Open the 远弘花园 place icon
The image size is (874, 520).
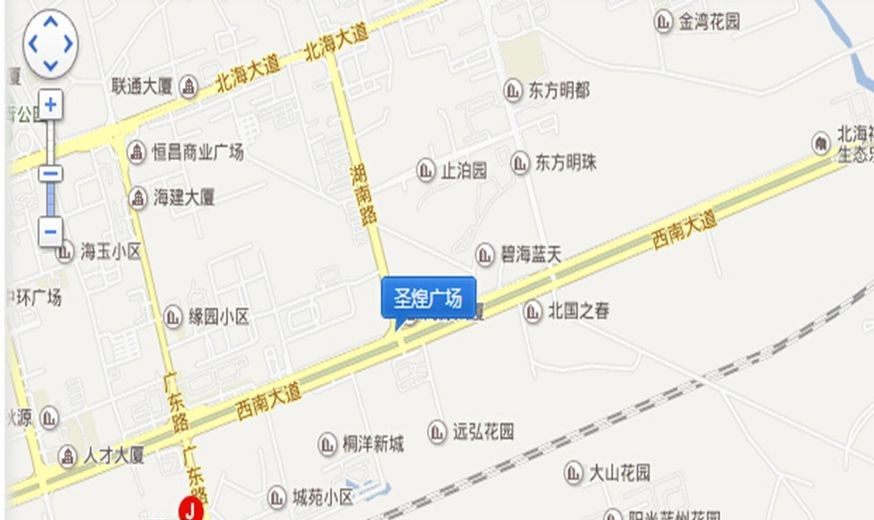click(x=437, y=432)
